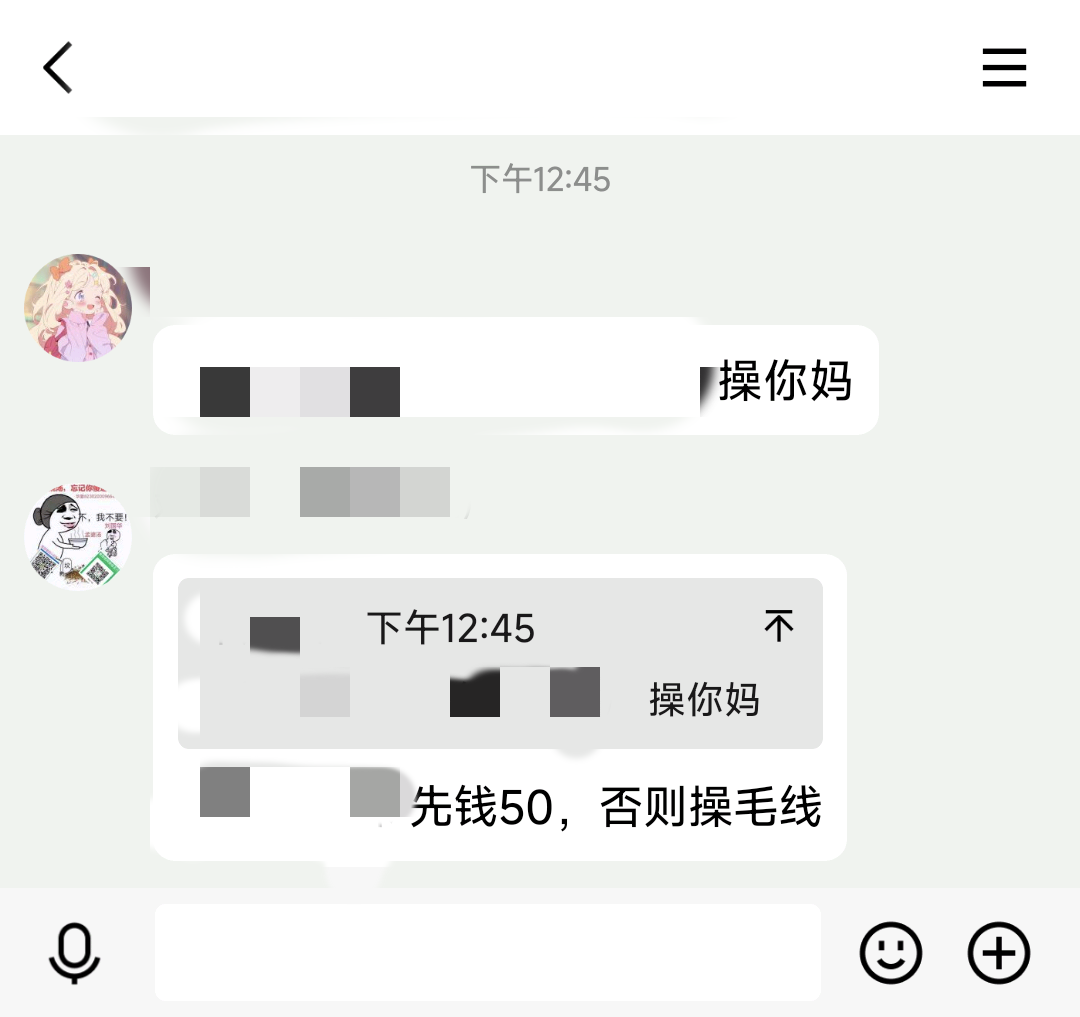The image size is (1080, 1017).
Task: Jump to the quoted message via up arrow
Action: coord(778,626)
